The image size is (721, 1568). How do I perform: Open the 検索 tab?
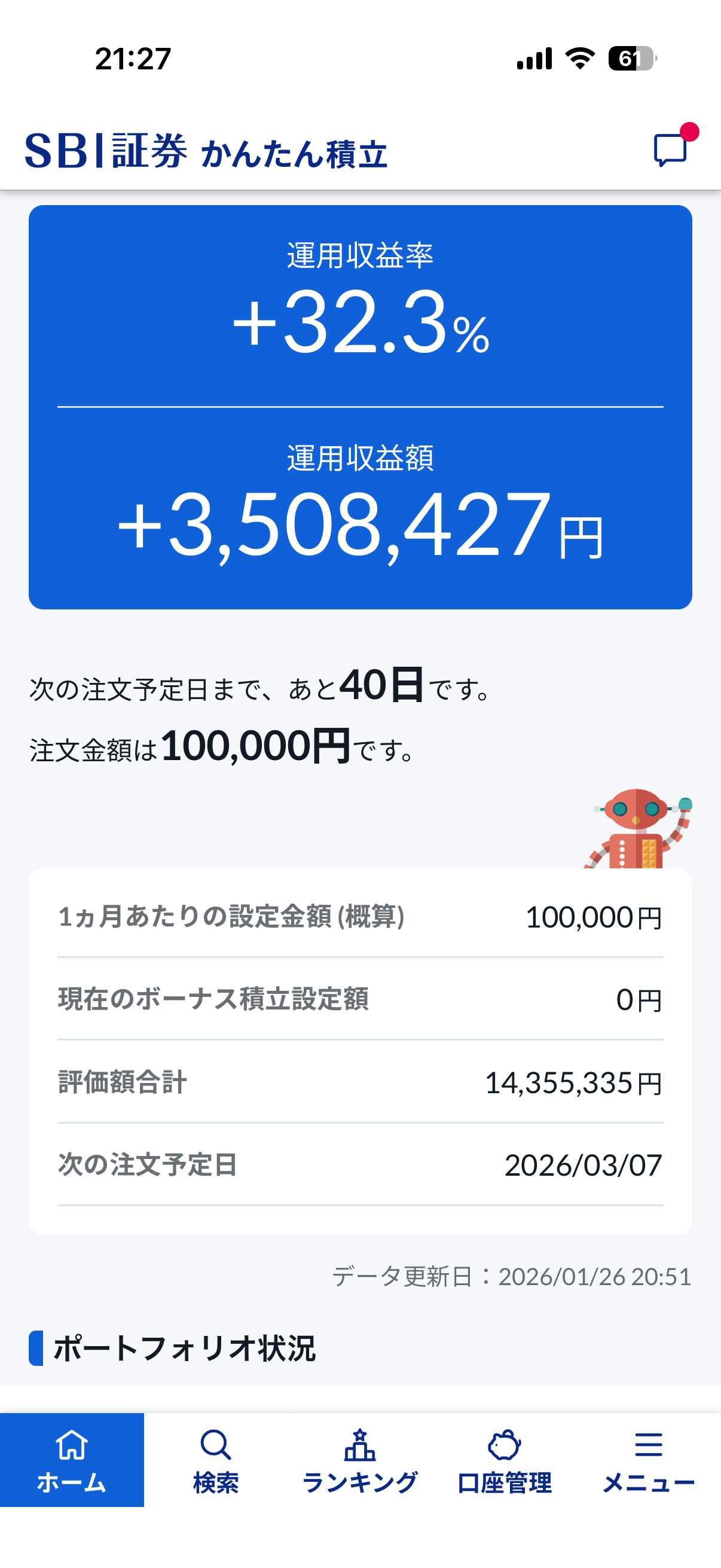216,1460
